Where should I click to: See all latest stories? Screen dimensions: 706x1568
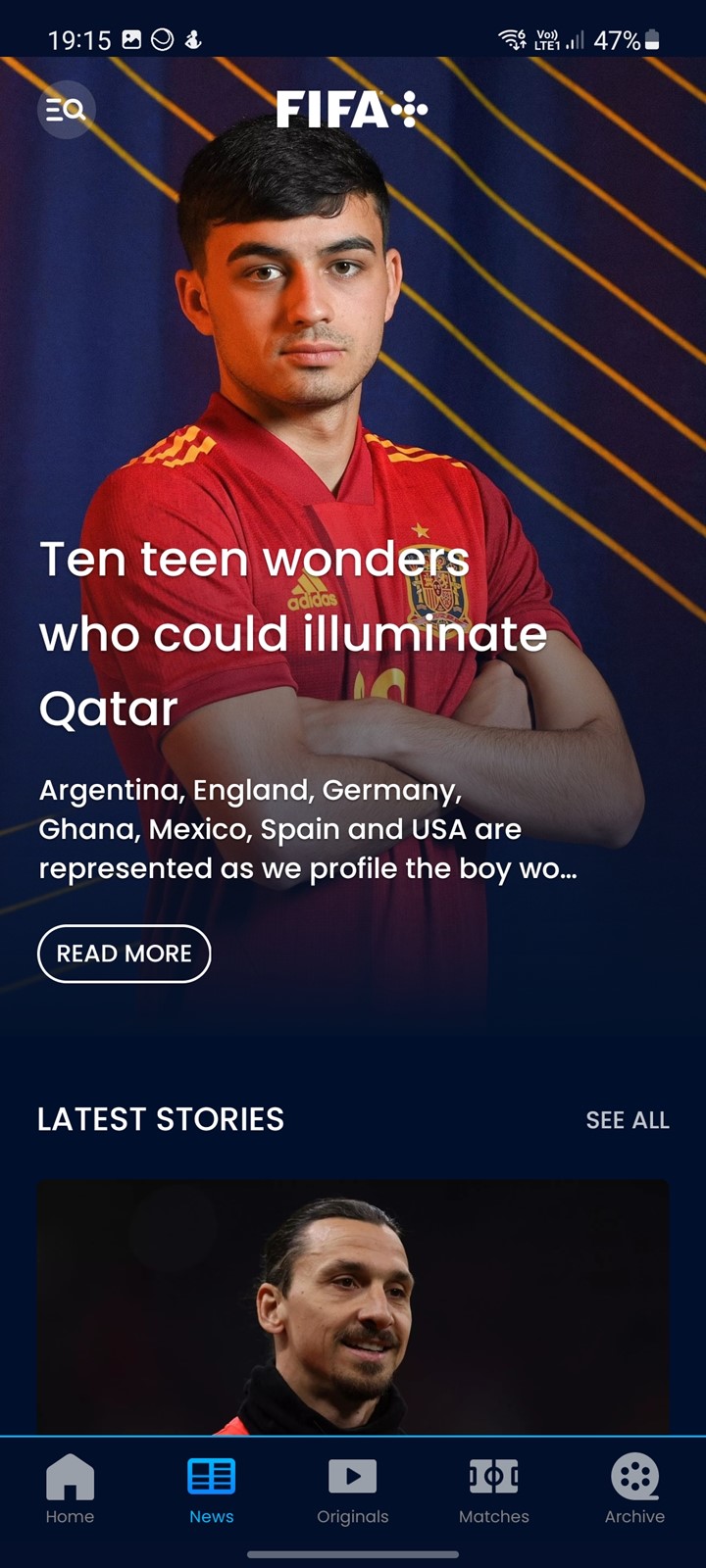628,1120
